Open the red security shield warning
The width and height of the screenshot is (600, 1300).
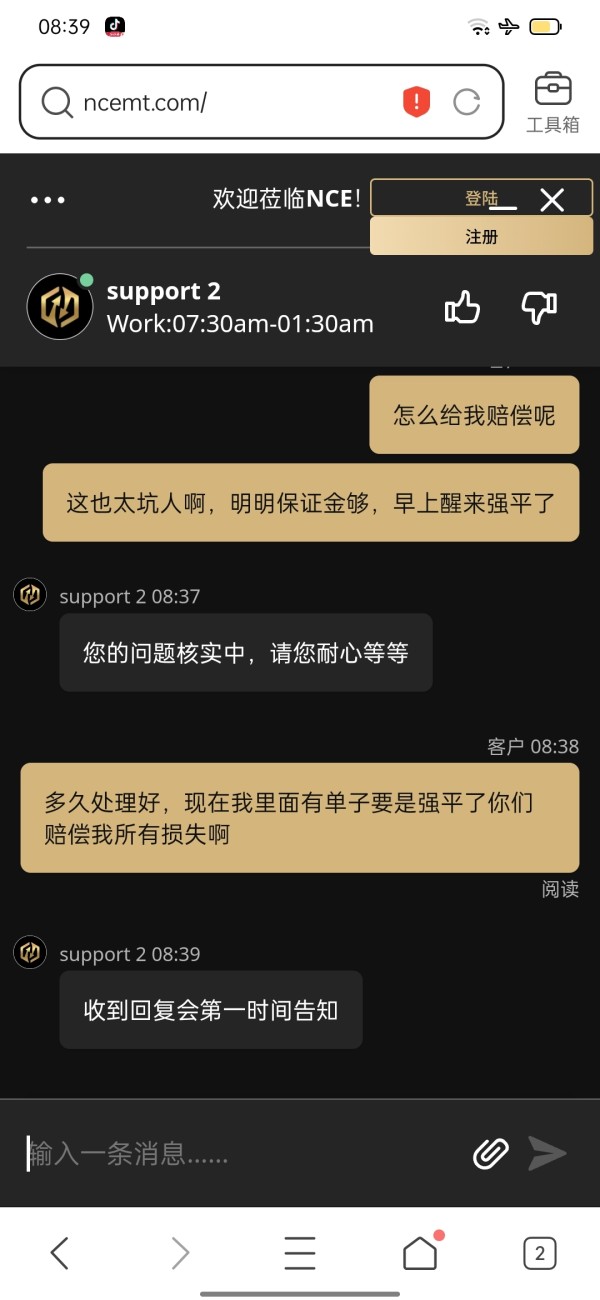click(416, 102)
